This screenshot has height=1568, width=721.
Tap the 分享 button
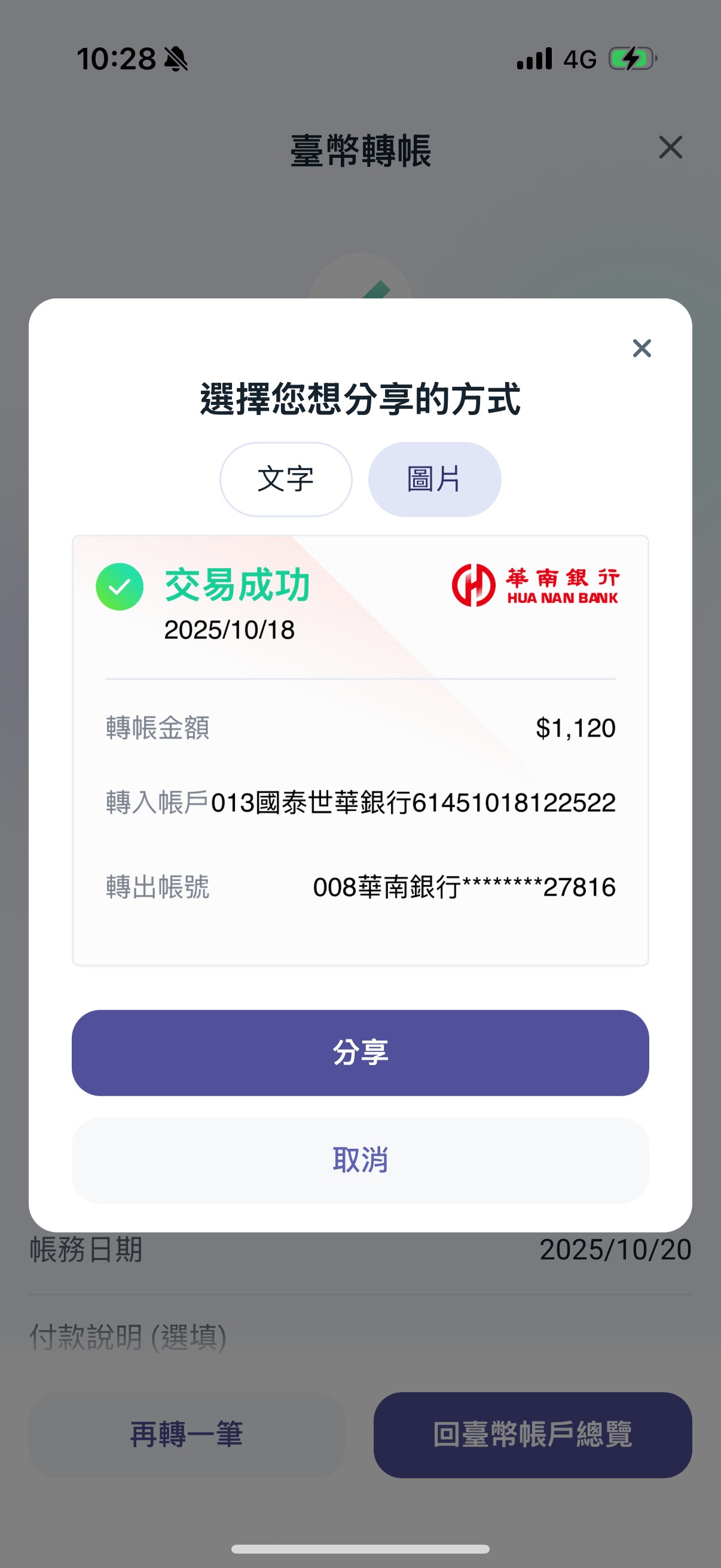pos(360,1053)
